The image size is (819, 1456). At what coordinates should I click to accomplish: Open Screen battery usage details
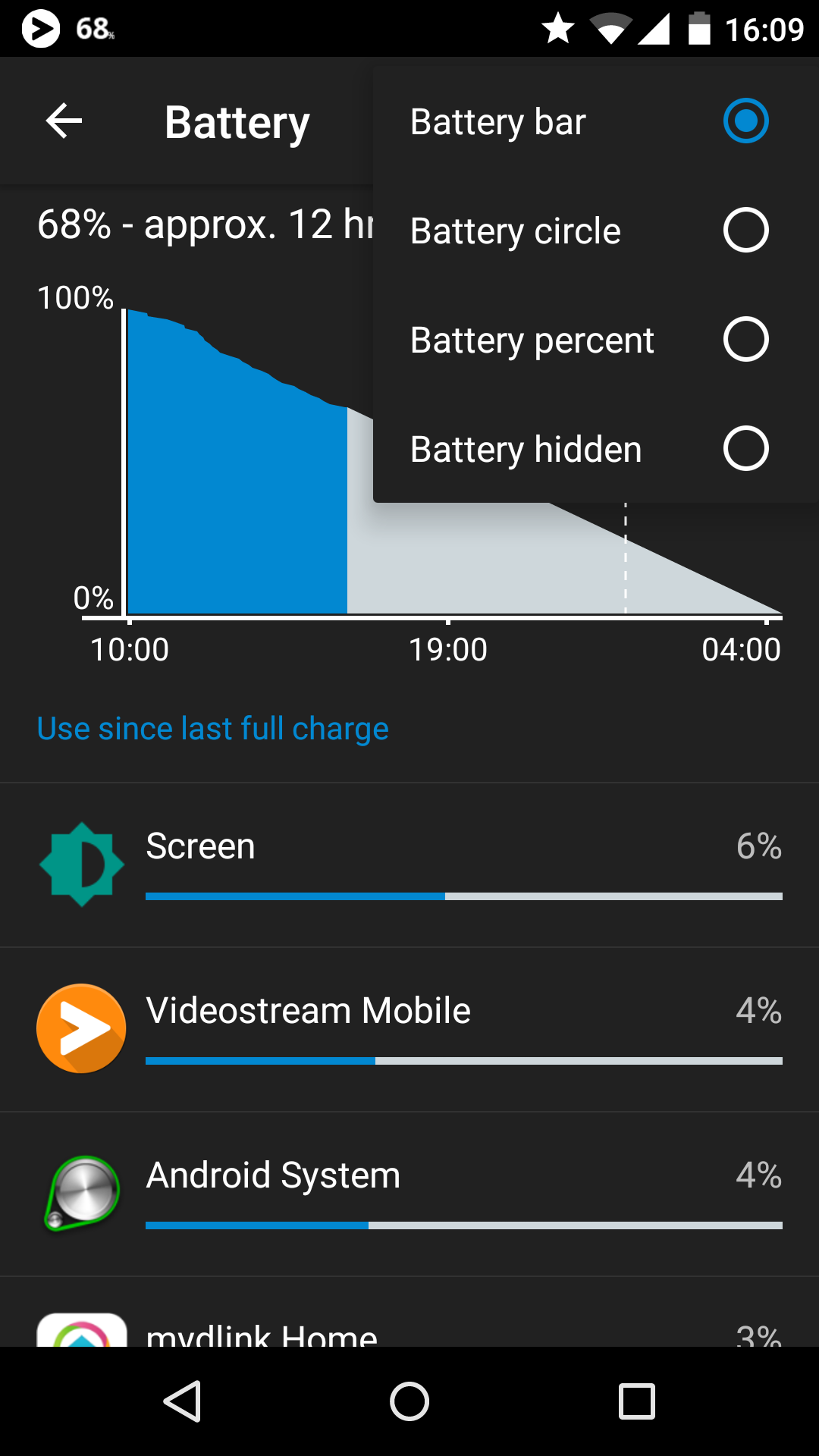point(409,864)
